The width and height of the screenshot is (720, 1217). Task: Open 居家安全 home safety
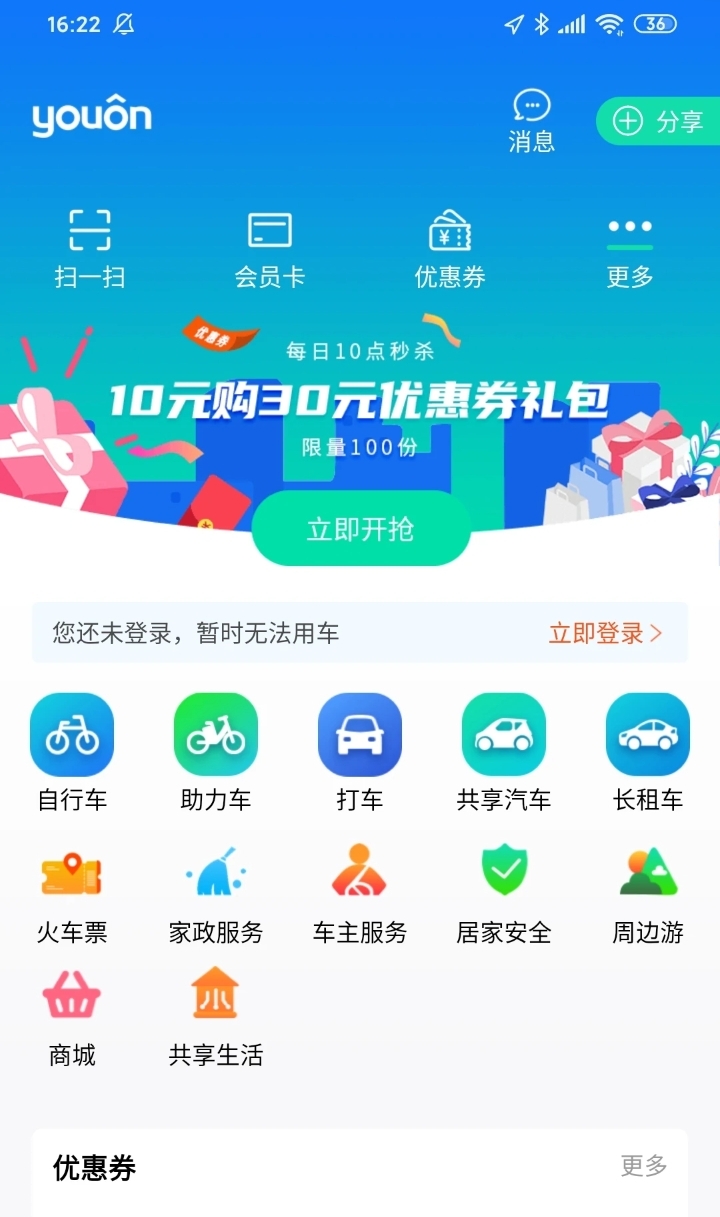[504, 894]
